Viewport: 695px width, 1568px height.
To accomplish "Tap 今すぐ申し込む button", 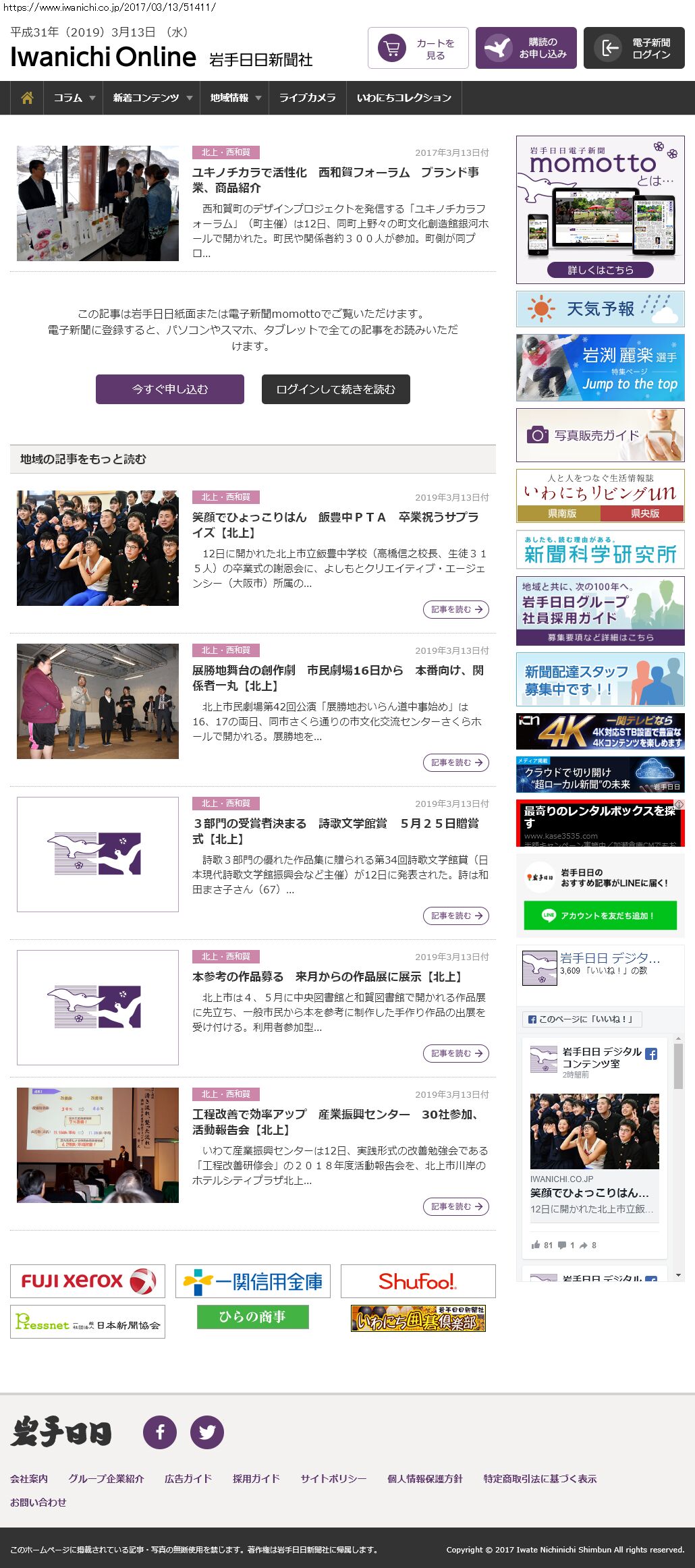I will tap(170, 389).
